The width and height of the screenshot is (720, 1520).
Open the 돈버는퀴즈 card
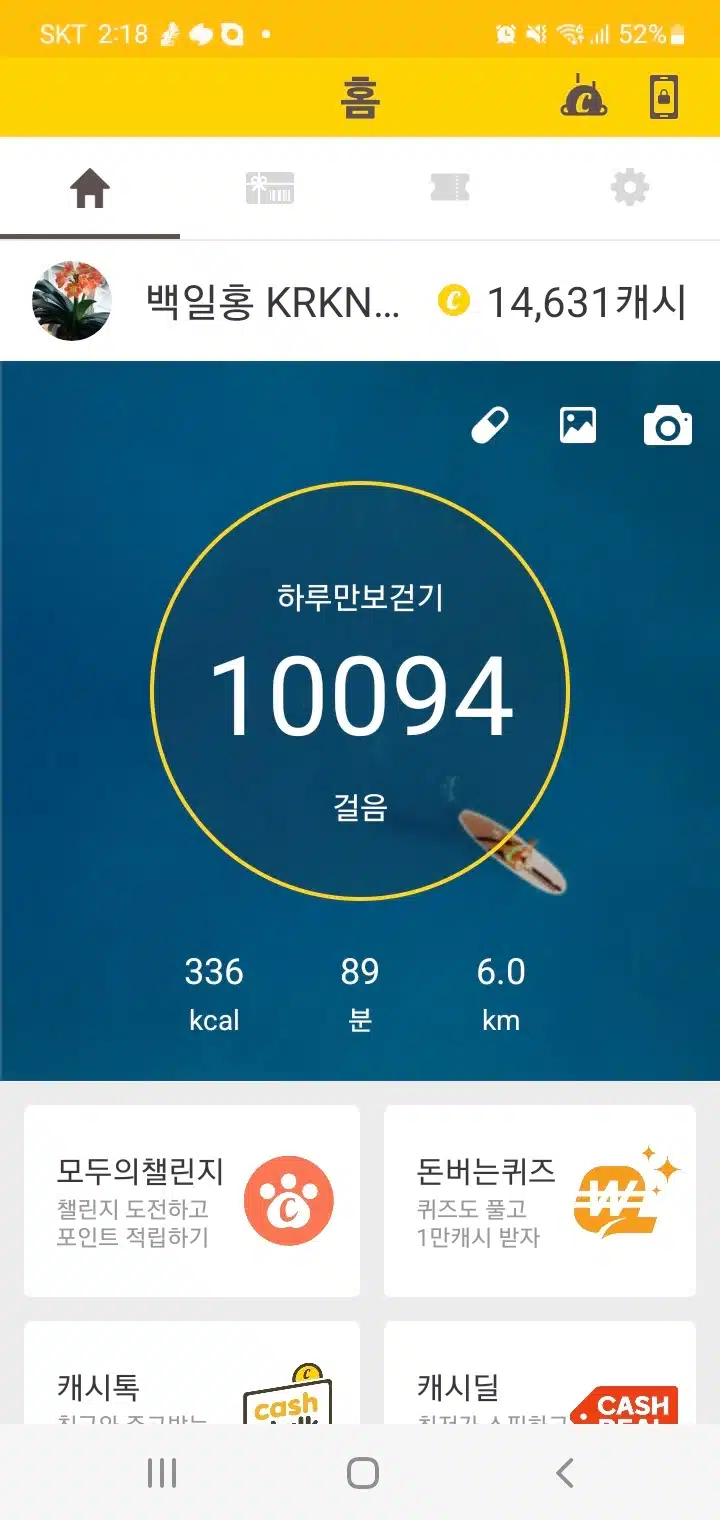[540, 1201]
